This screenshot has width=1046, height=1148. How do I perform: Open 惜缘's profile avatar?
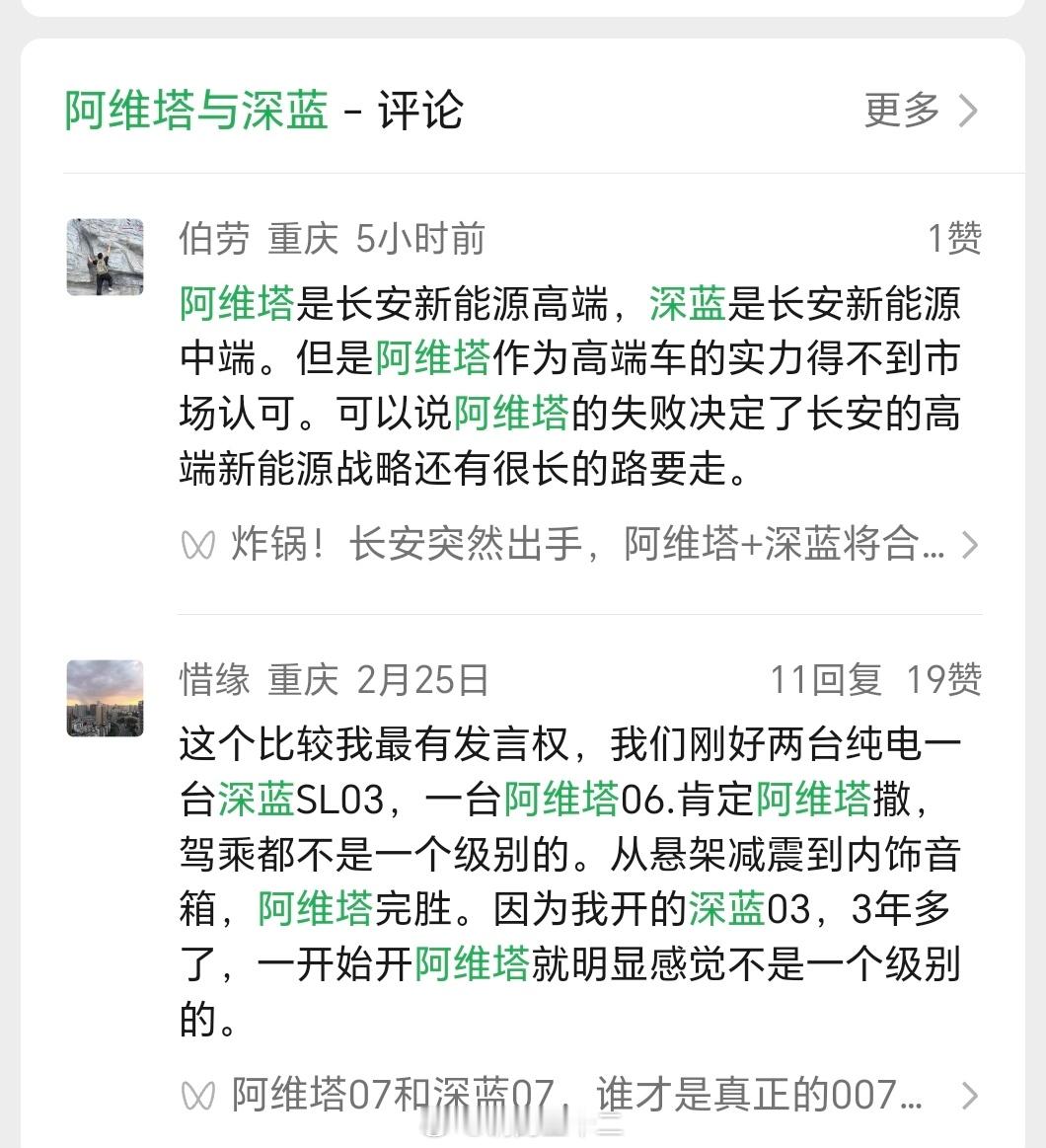pos(104,701)
